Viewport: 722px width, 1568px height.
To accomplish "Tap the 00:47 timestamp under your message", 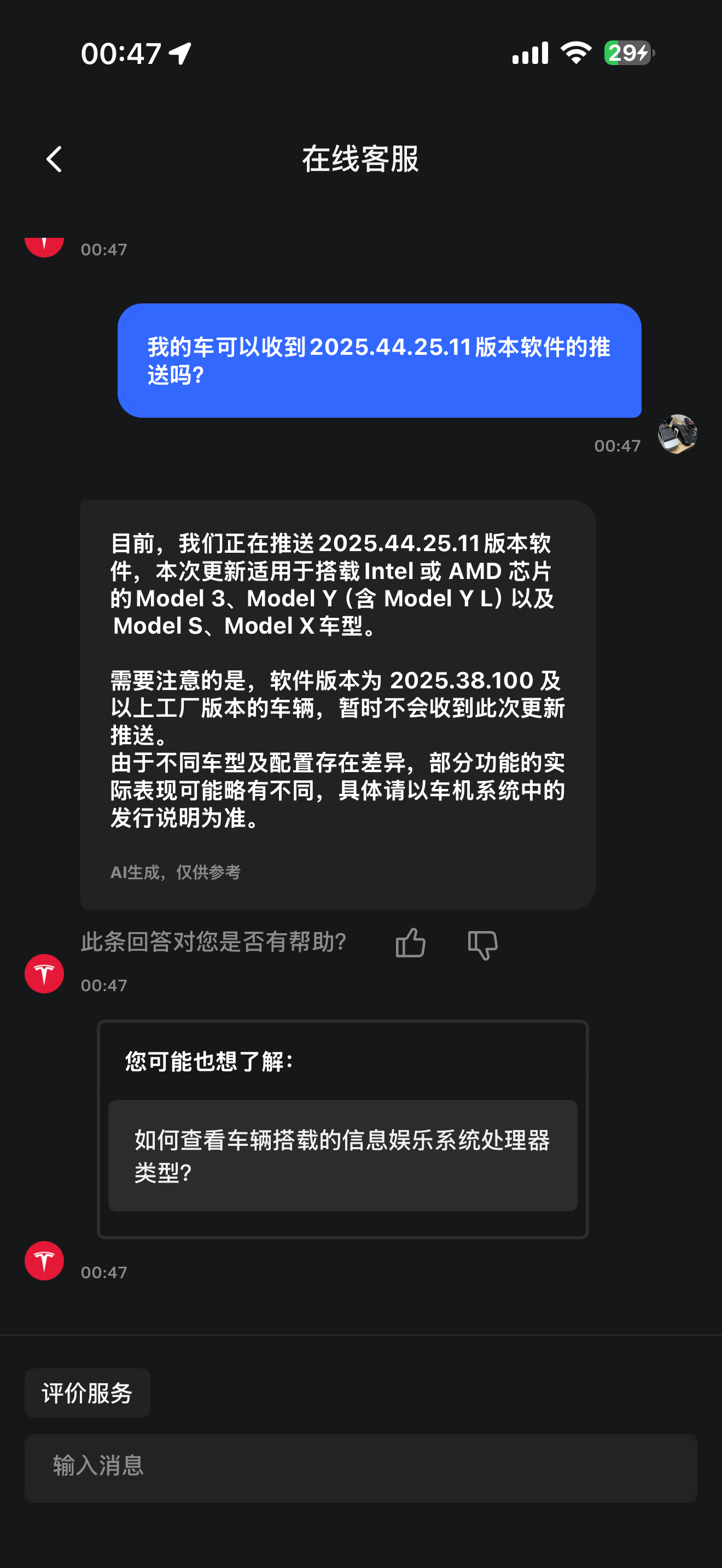I will [618, 446].
